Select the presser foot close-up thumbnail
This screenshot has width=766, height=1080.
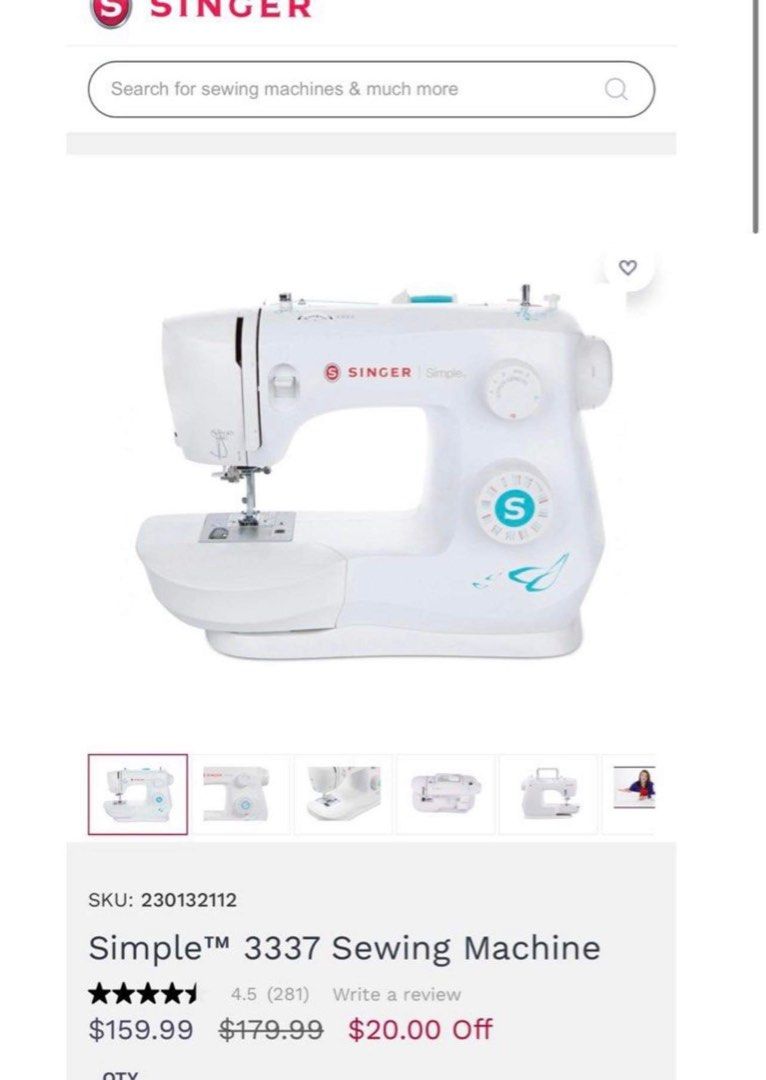[x=340, y=790]
